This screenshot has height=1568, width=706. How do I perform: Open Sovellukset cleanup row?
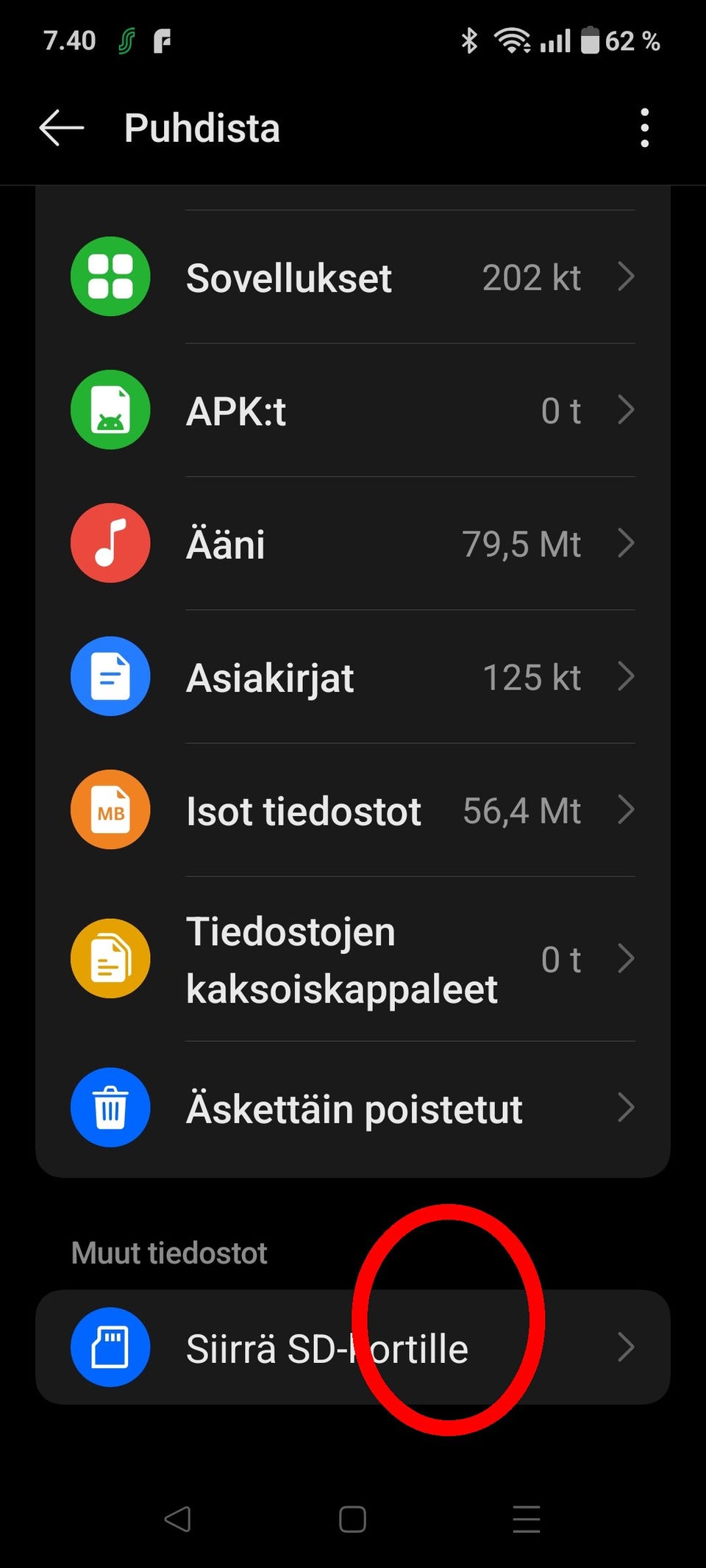click(x=353, y=277)
